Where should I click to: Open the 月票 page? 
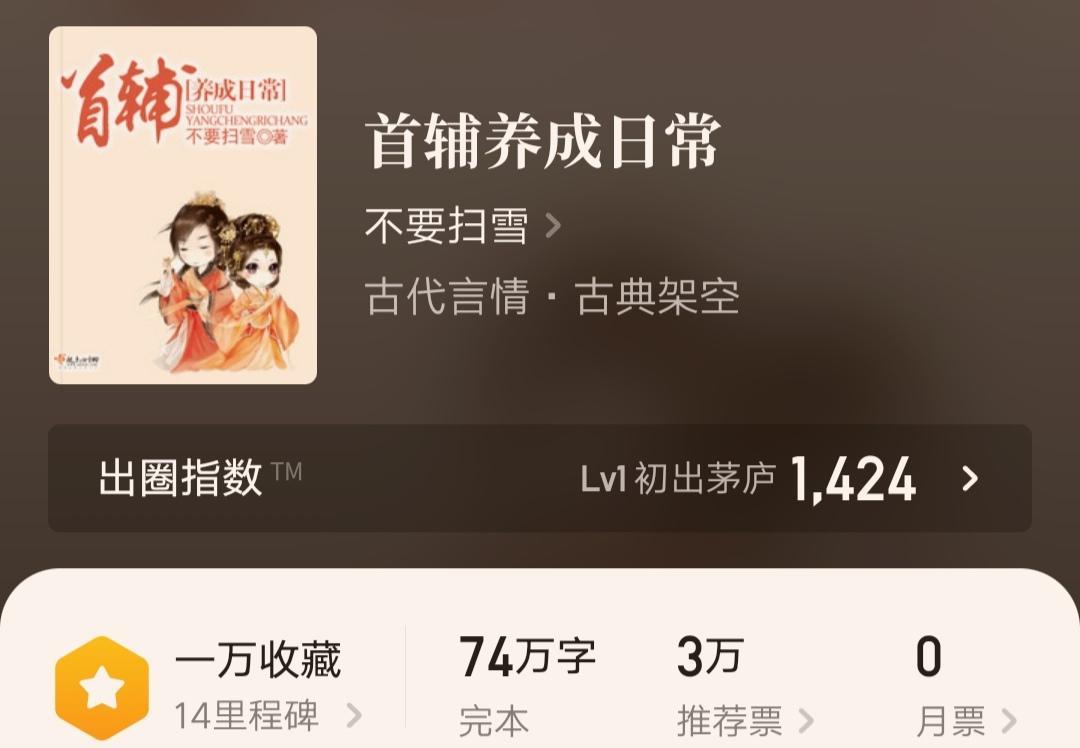pos(965,719)
